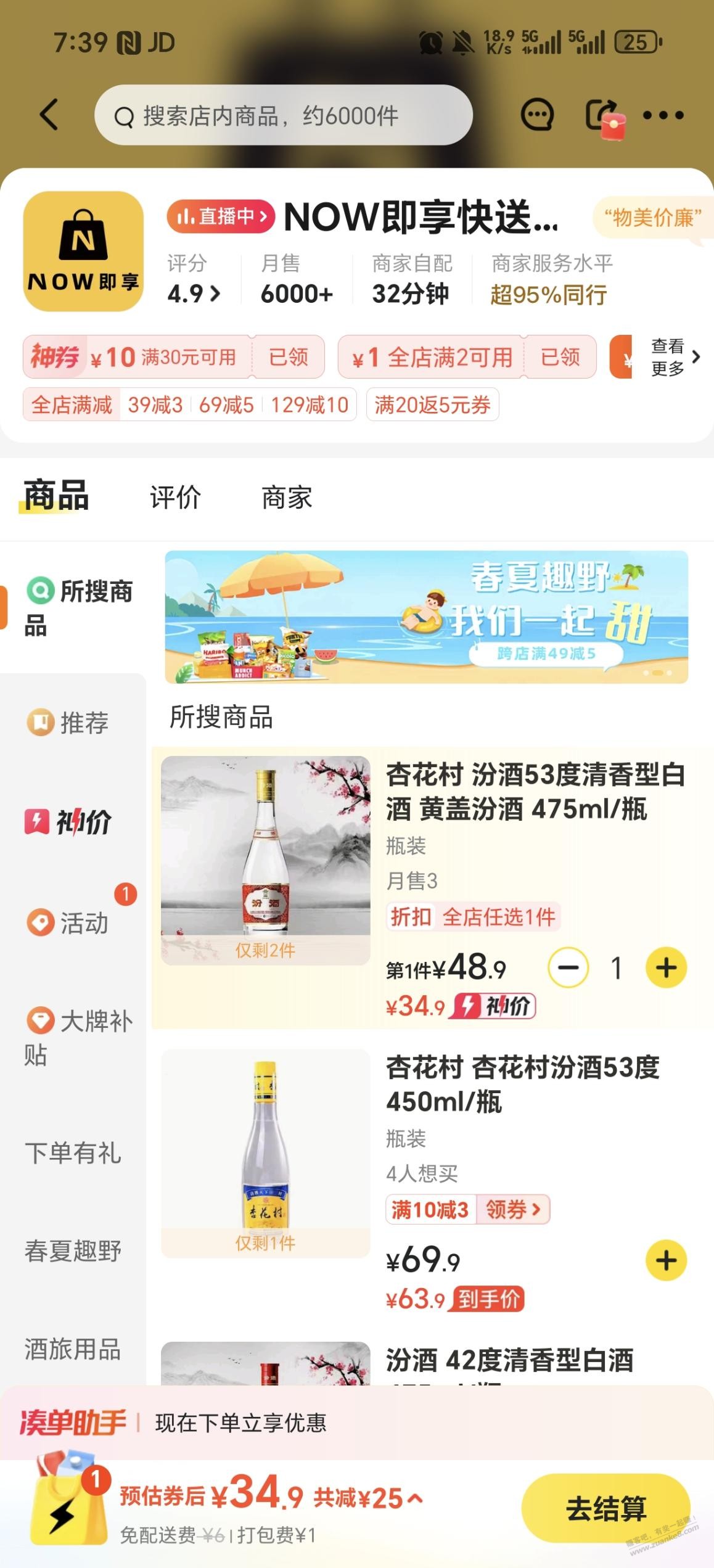
Task: Open the 春夏趣野 promotional banner
Action: click(426, 617)
